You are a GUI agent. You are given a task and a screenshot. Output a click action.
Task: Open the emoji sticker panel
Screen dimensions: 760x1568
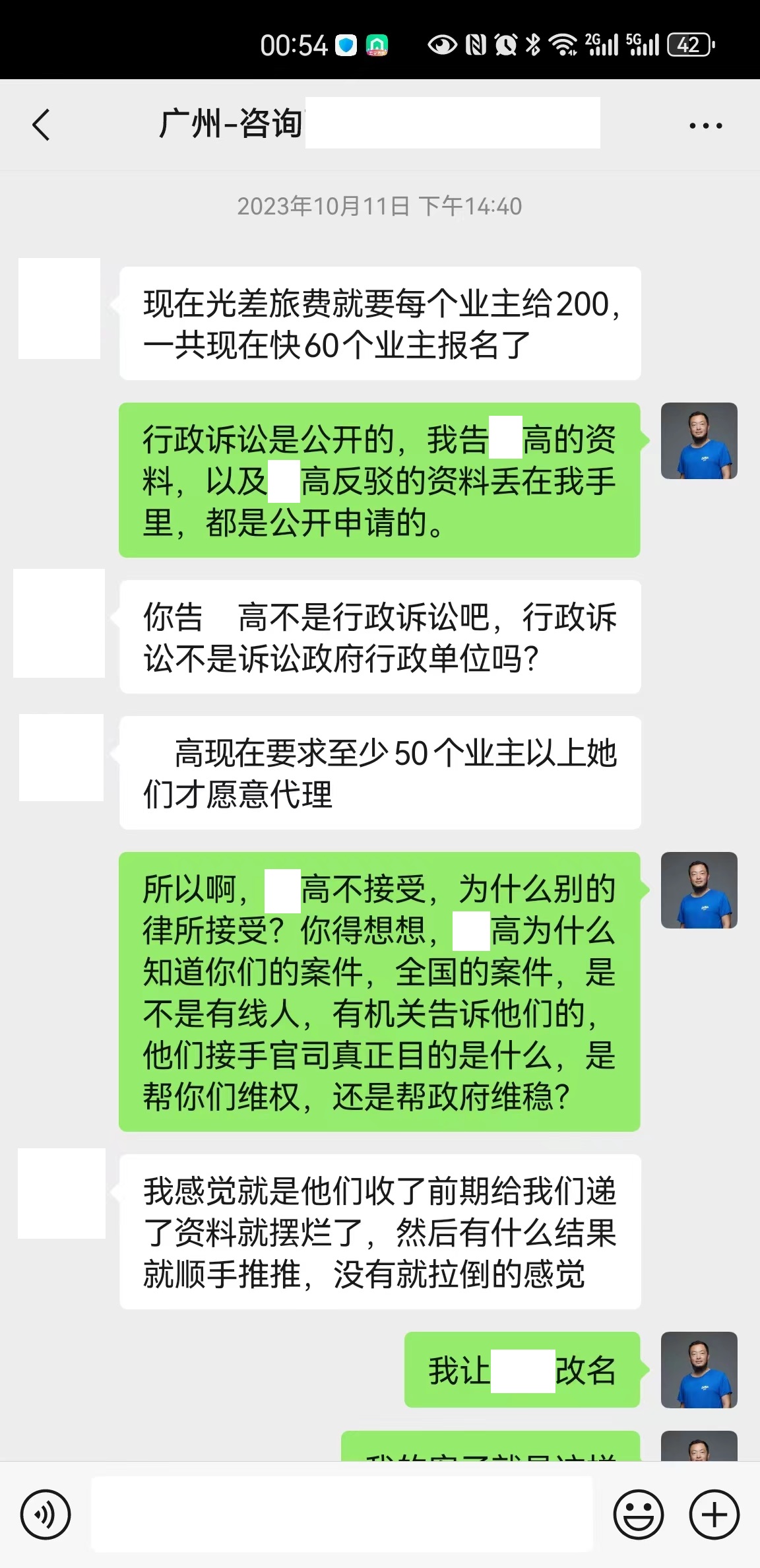638,1515
